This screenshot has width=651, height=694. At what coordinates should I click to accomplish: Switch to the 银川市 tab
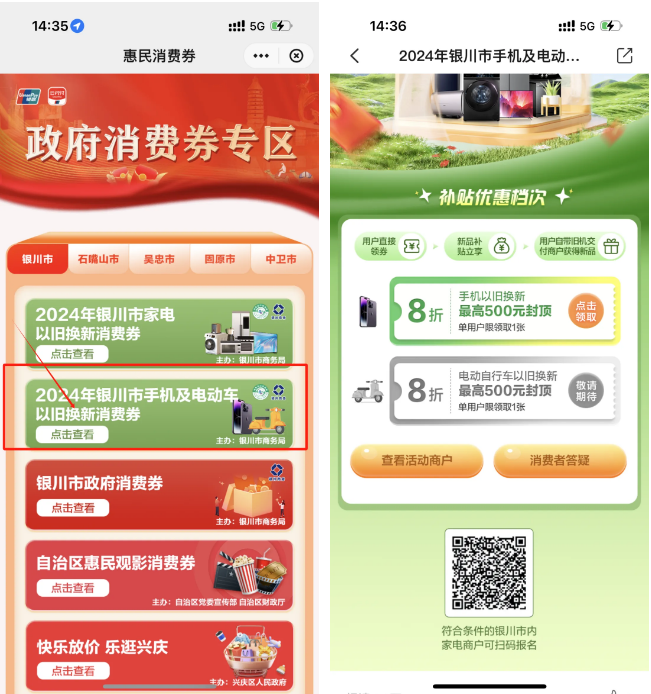[37, 259]
